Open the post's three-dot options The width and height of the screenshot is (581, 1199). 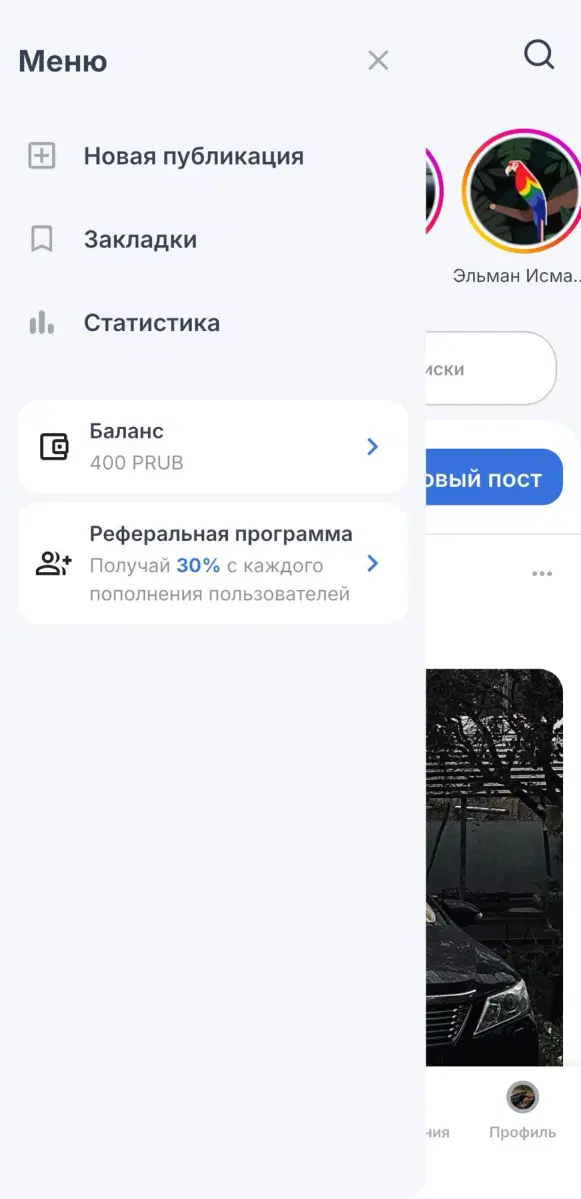[x=542, y=574]
